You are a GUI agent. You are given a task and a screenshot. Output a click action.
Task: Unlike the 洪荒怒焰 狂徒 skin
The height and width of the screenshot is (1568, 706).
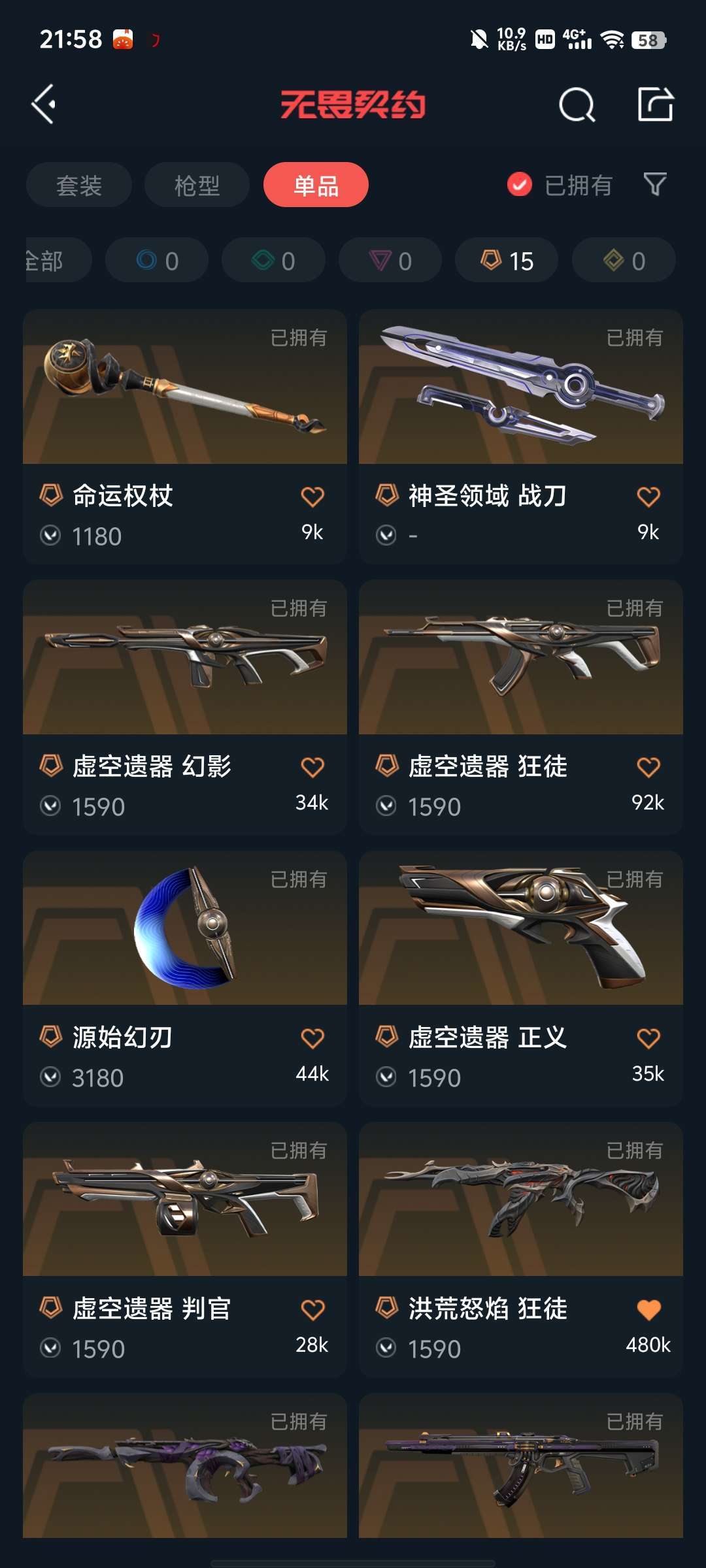point(648,1309)
